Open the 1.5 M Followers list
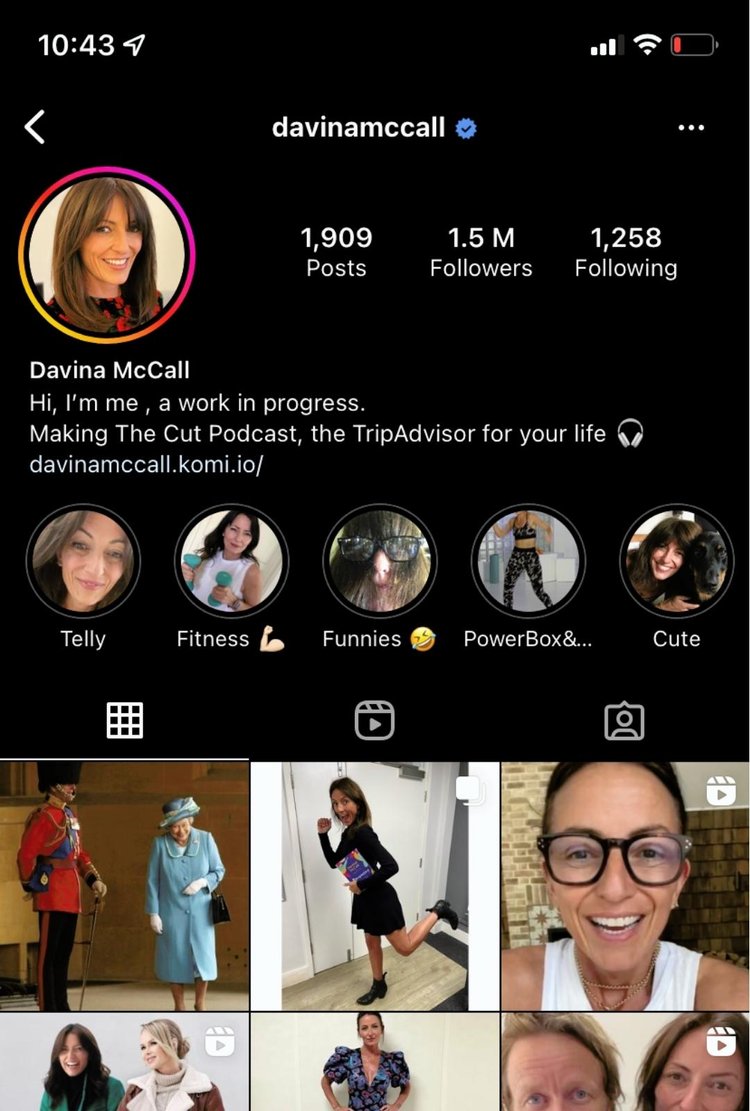This screenshot has height=1111, width=750. tap(481, 251)
